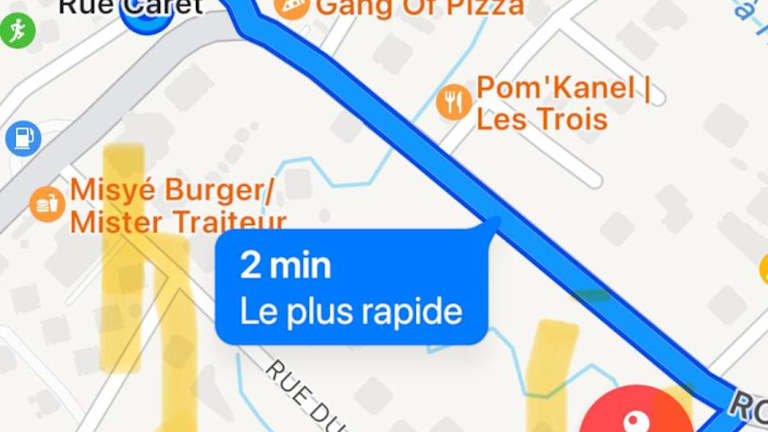This screenshot has width=768, height=432.
Task: Tap the gas station map marker
Action: tap(21, 139)
